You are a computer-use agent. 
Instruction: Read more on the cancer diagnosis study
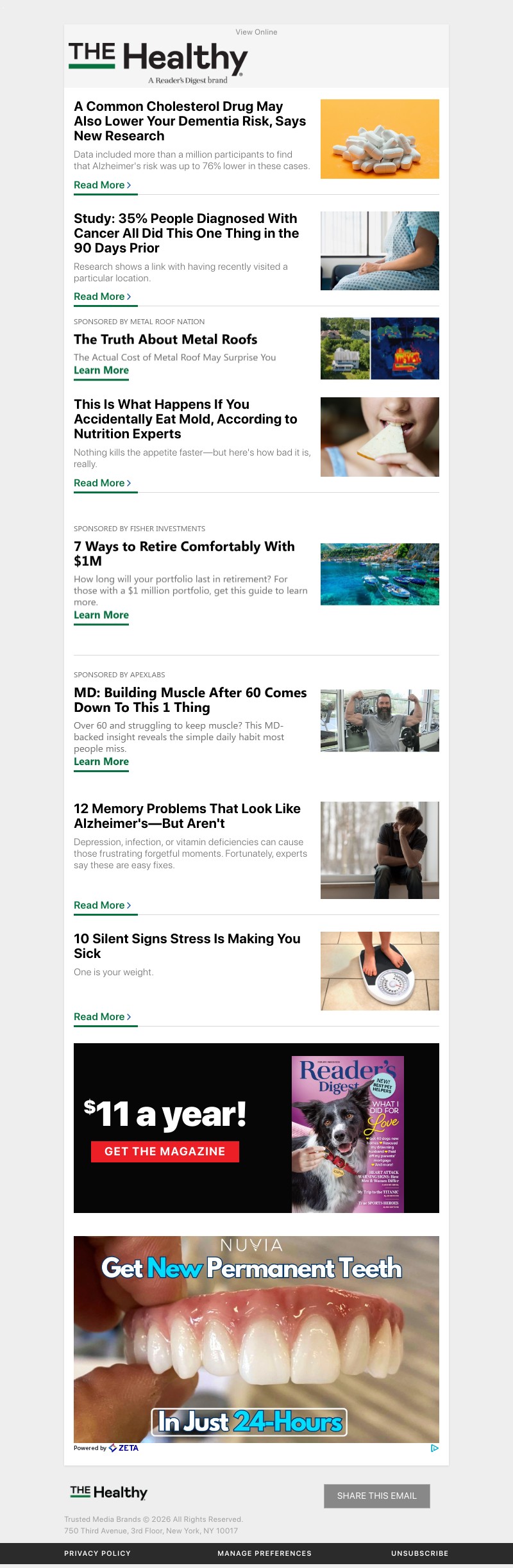pos(102,297)
